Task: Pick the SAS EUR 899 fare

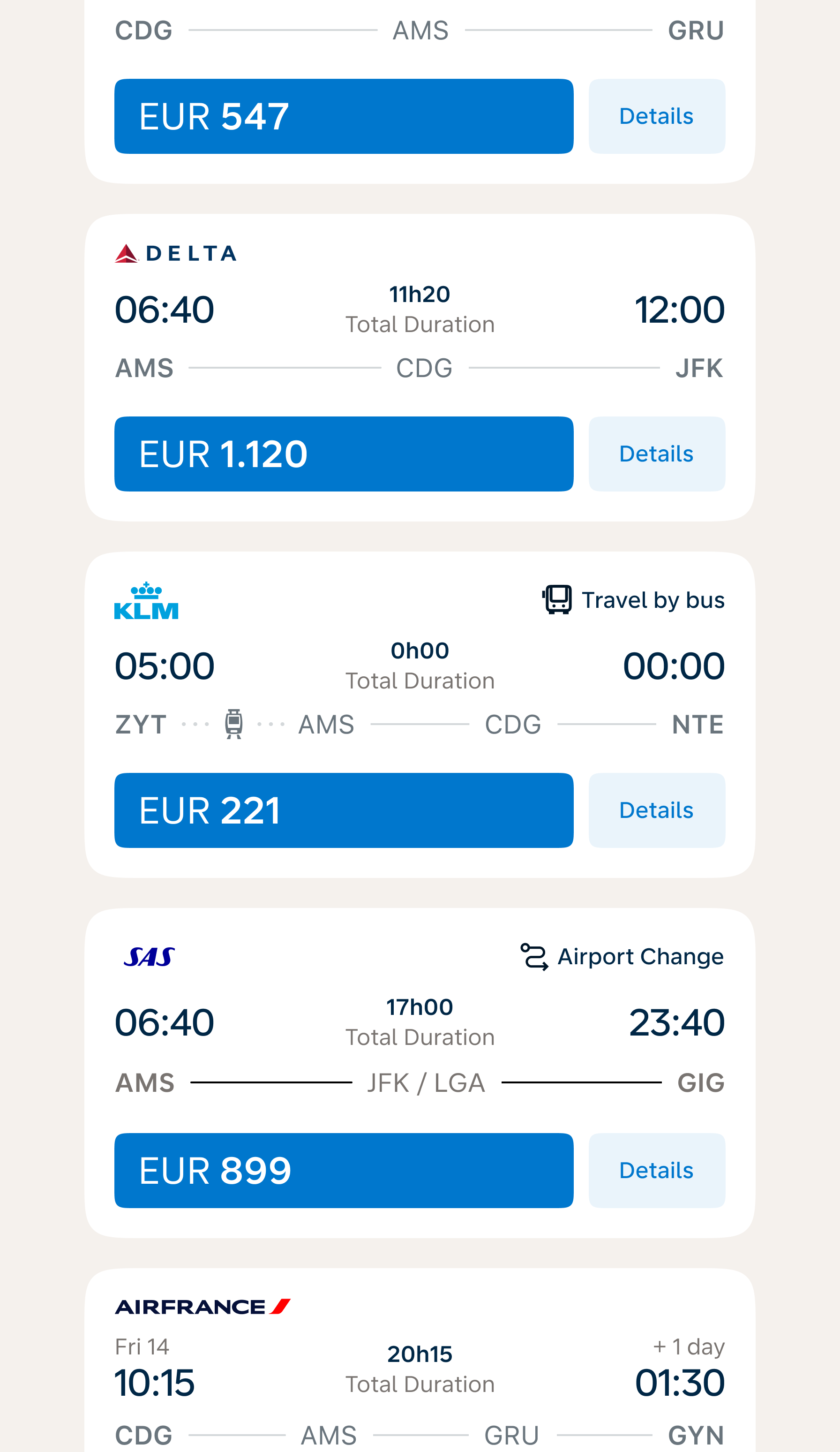Action: (x=344, y=1170)
